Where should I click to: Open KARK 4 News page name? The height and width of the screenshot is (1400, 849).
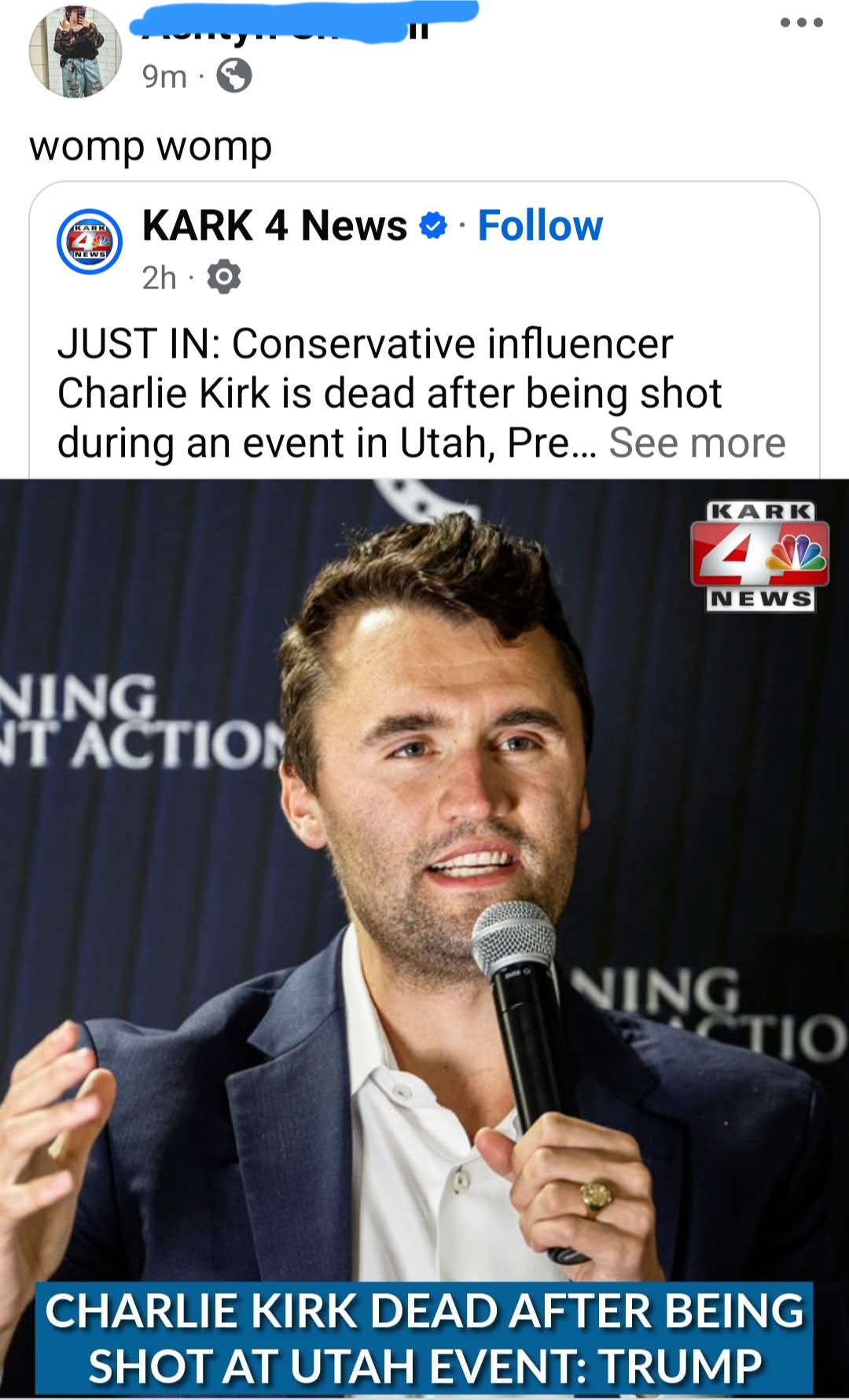click(x=274, y=226)
